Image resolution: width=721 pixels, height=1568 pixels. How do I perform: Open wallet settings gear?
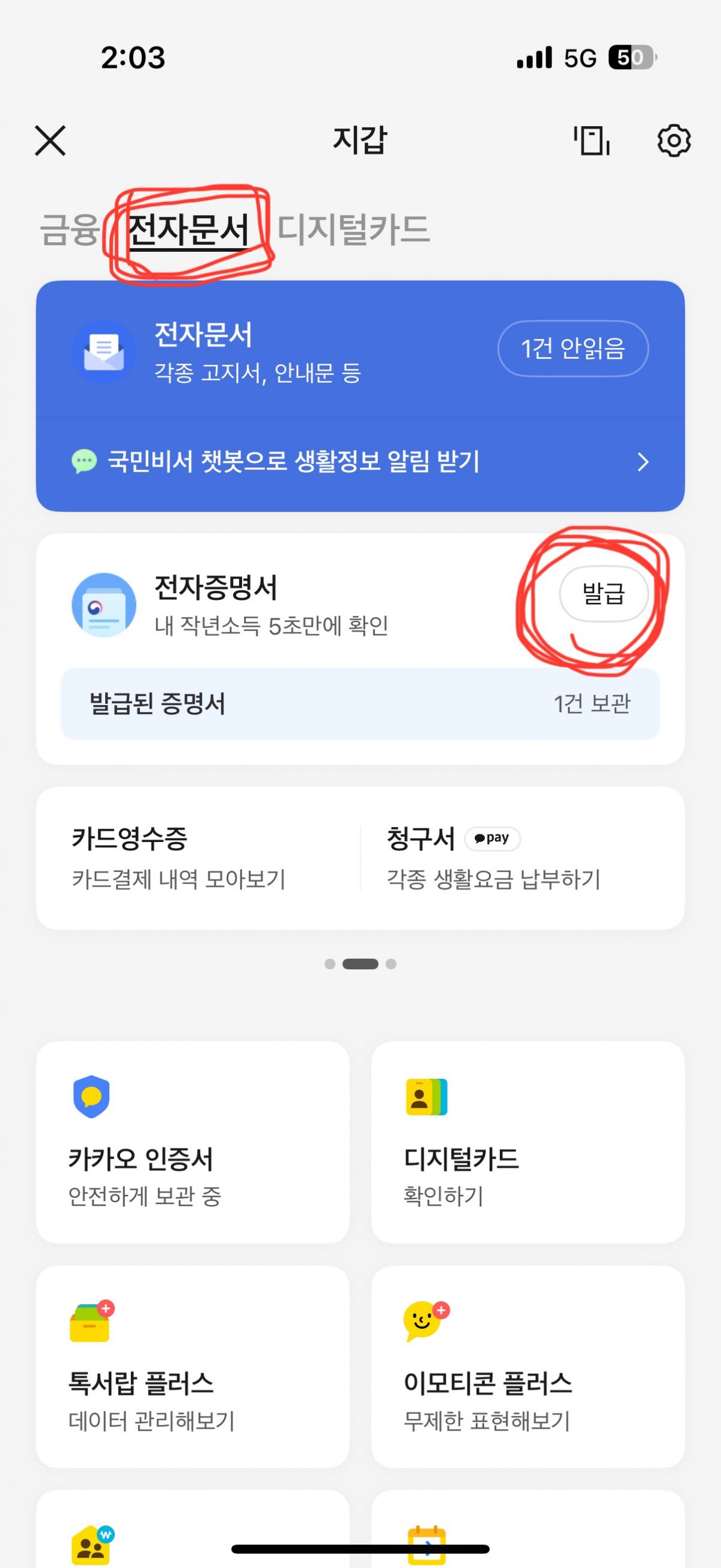coord(674,141)
